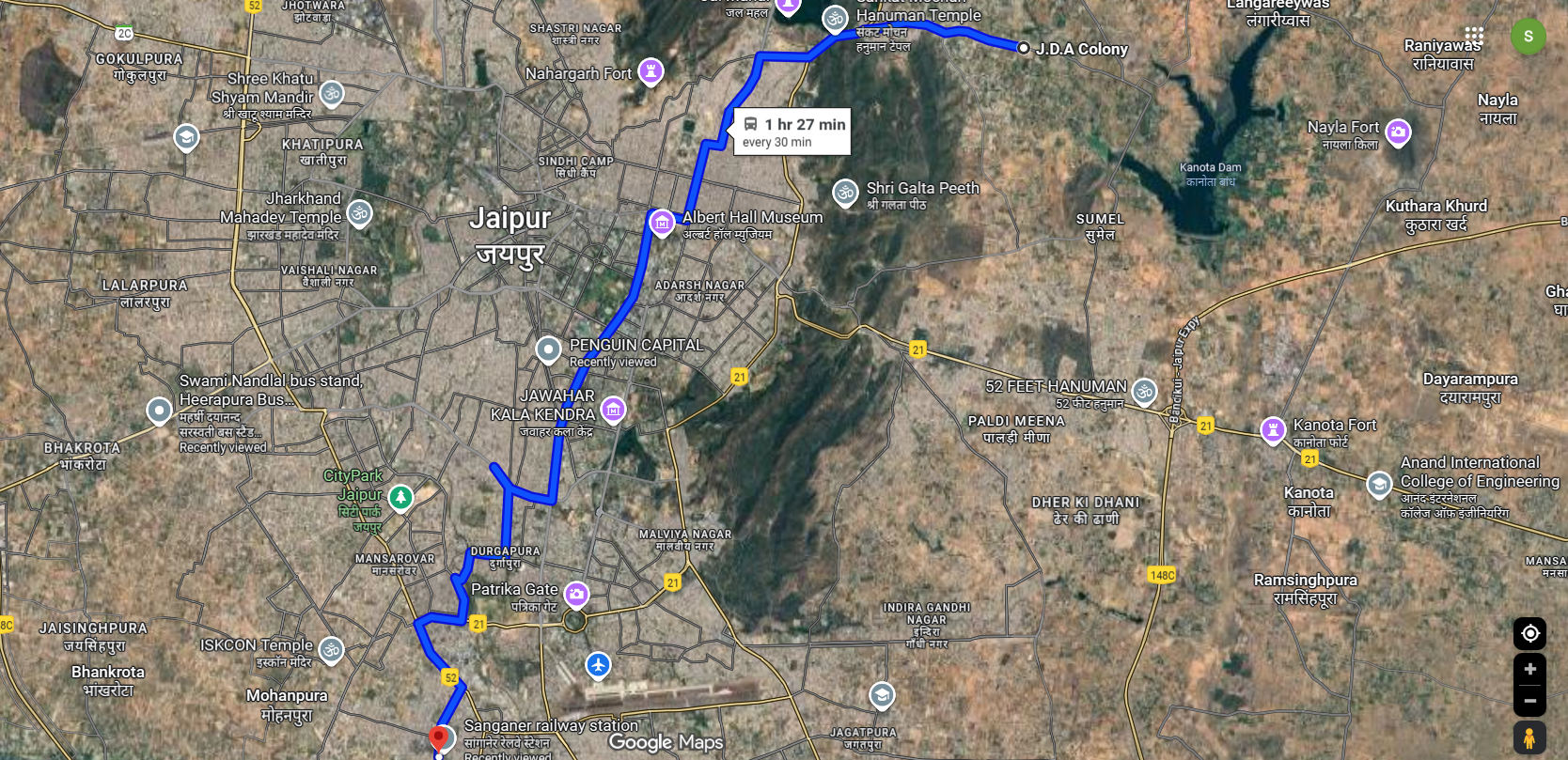Image resolution: width=1568 pixels, height=760 pixels.
Task: Center the map on my location
Action: pyautogui.click(x=1529, y=634)
